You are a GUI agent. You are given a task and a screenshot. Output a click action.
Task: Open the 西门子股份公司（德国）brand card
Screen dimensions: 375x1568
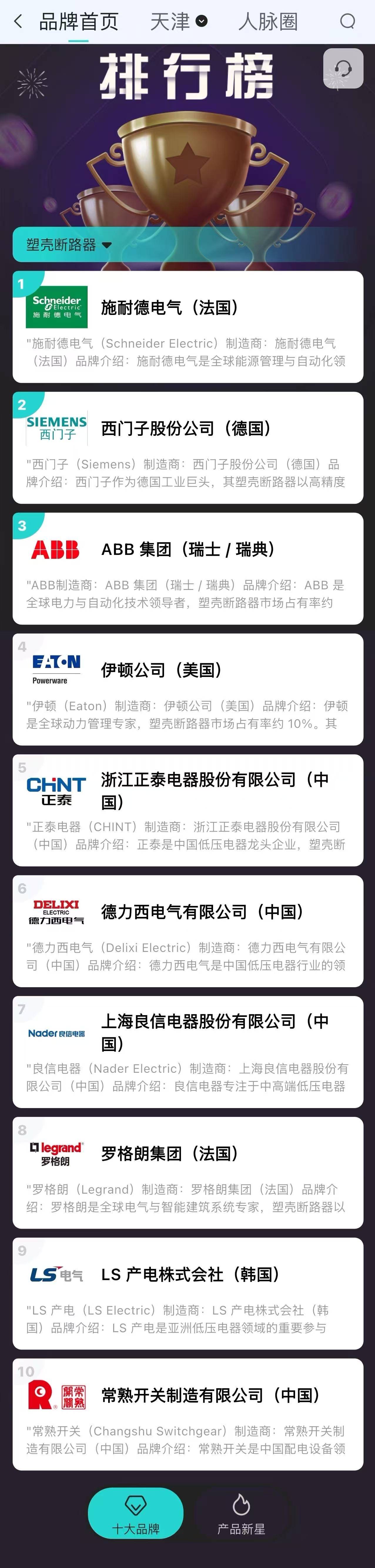[187, 447]
